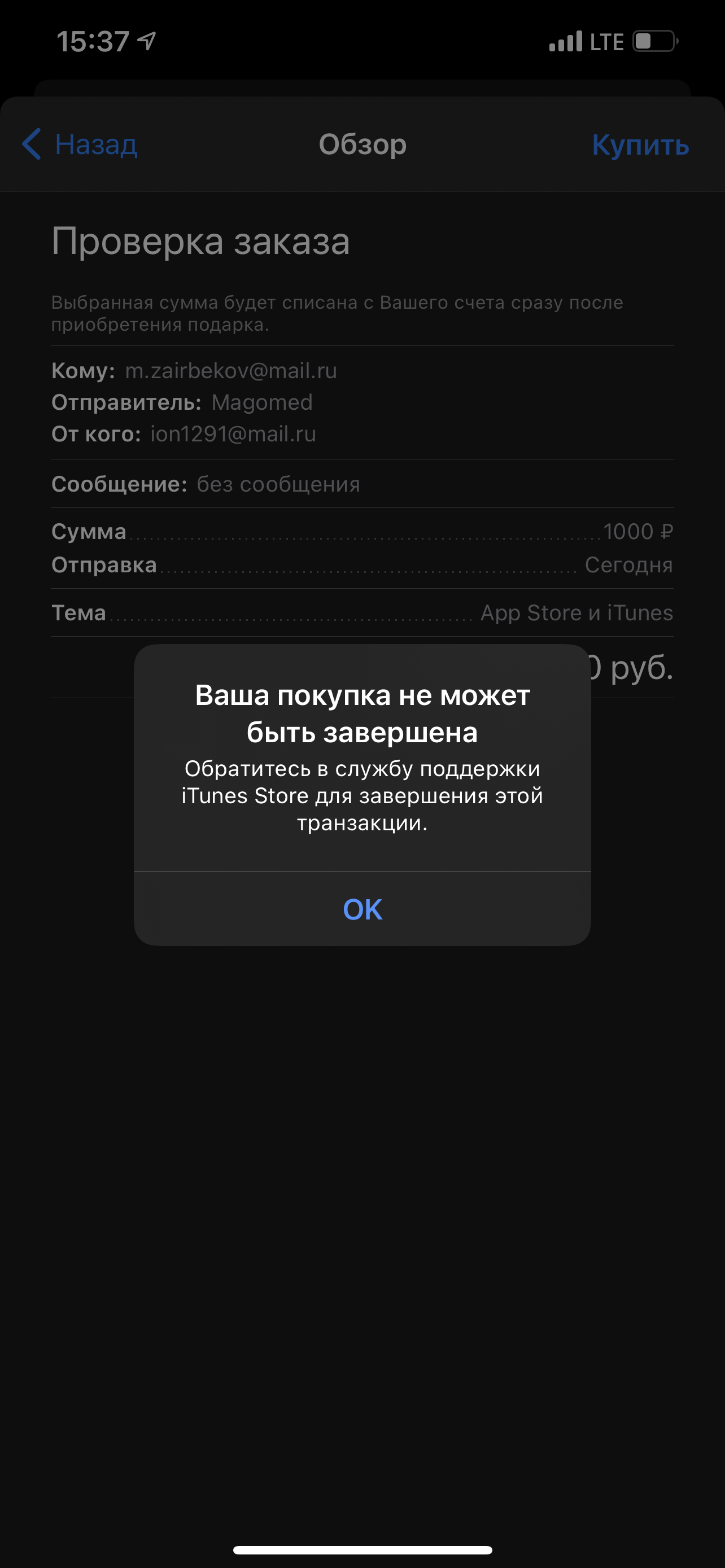Dismiss the purchase error with OK
Screen dimensions: 725x1568
coord(362,909)
